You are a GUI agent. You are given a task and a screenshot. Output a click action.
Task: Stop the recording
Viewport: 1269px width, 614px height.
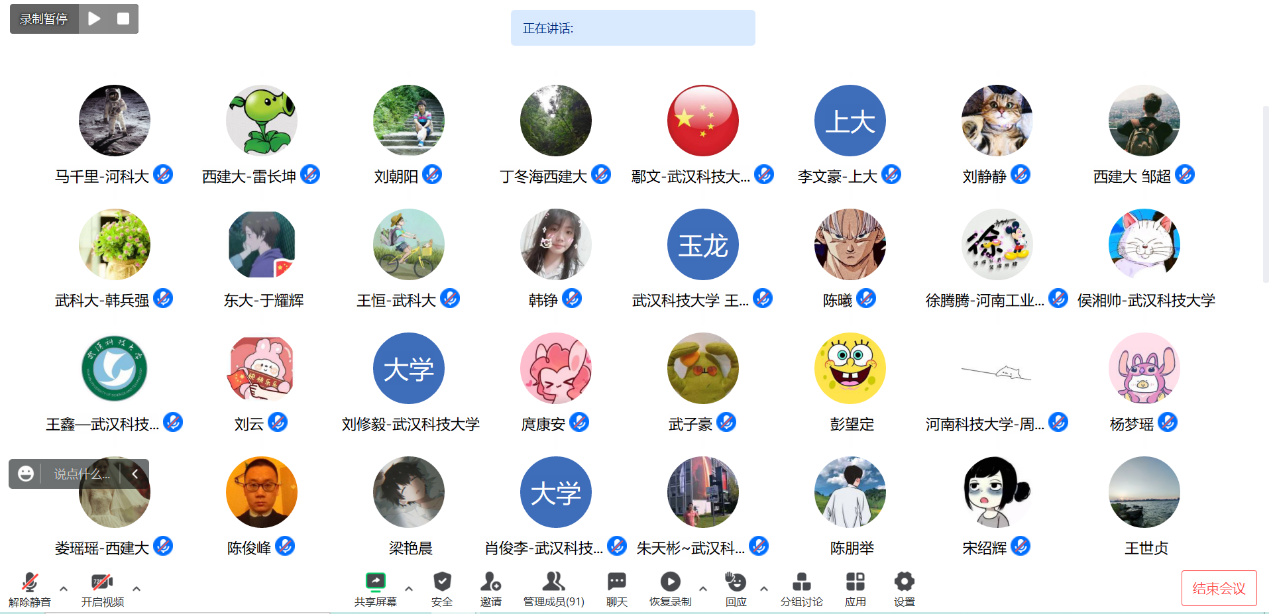click(123, 18)
